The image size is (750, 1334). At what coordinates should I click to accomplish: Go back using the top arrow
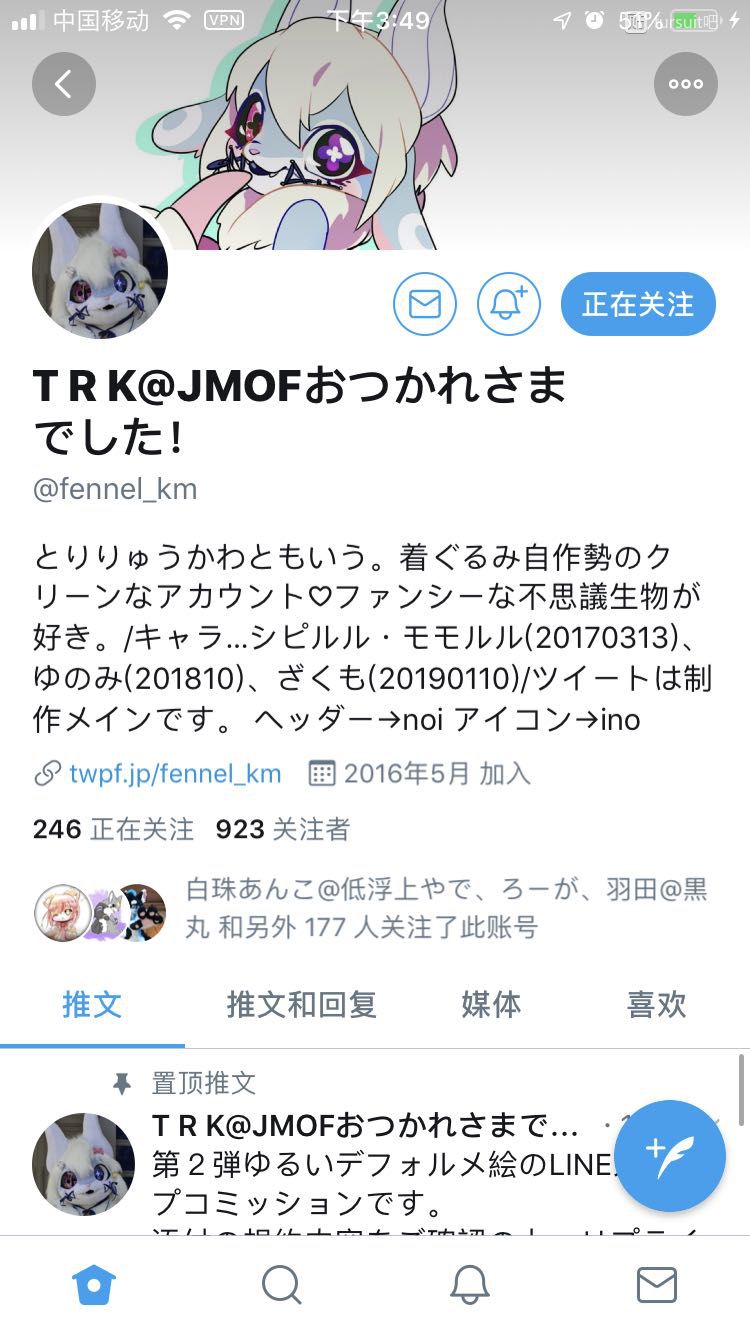[63, 84]
